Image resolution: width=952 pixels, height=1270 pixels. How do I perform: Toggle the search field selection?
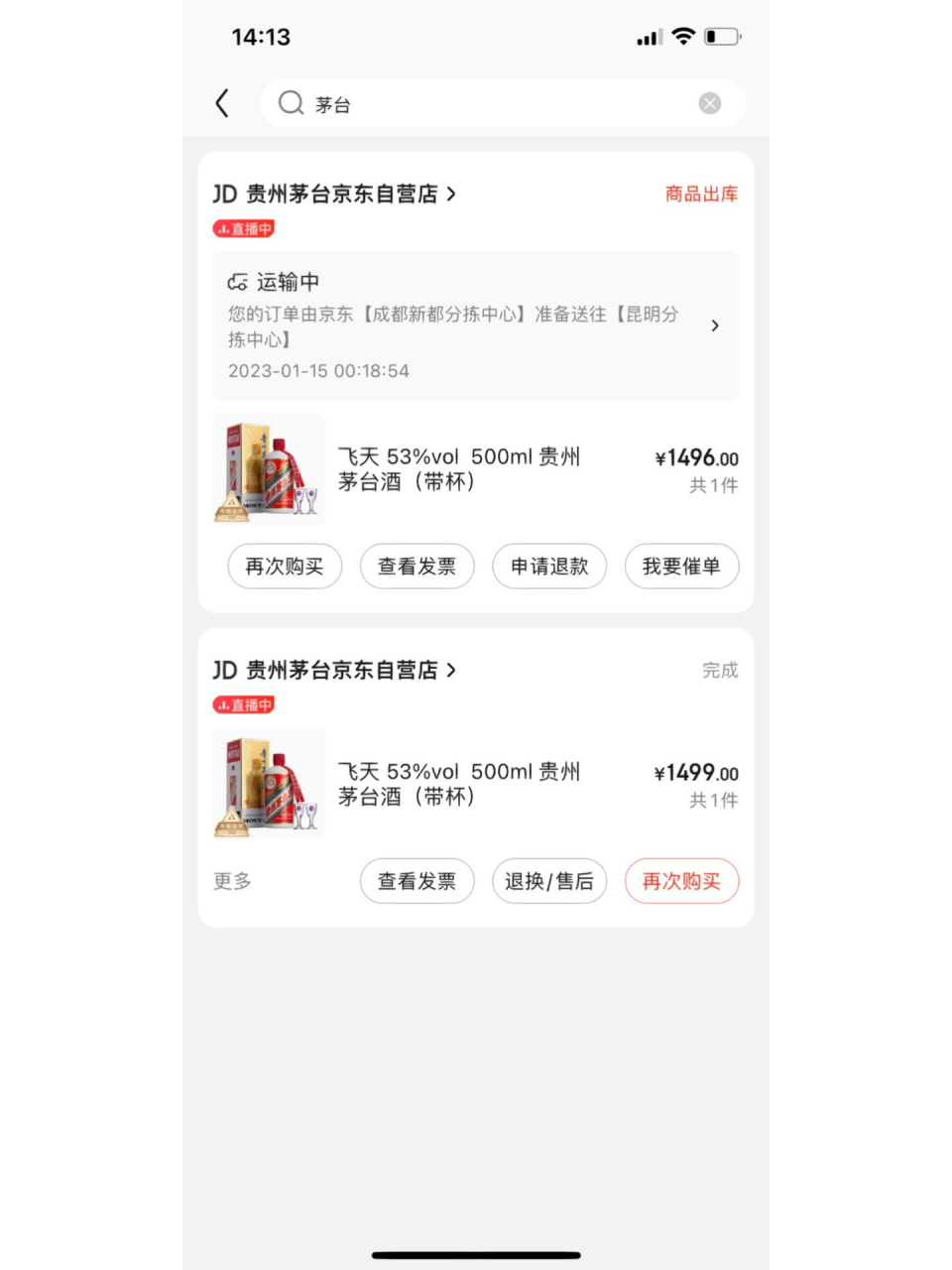(496, 103)
